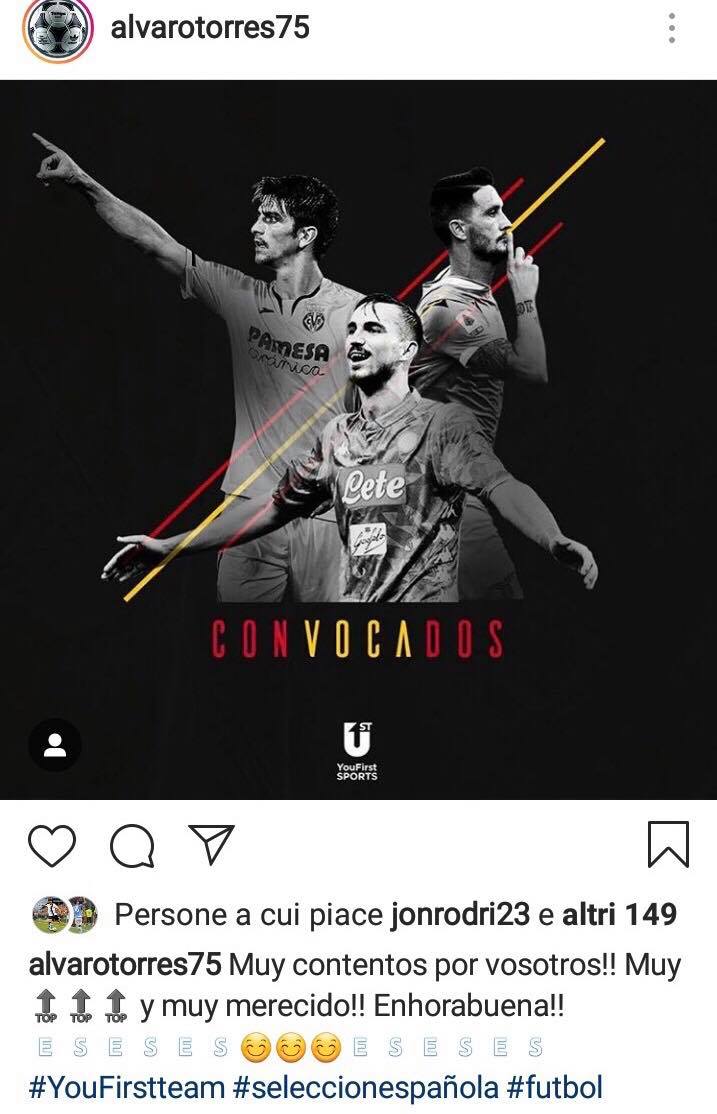Open jonrodri23's profile from the likes line
This screenshot has height=1114, width=717.
click(x=470, y=914)
